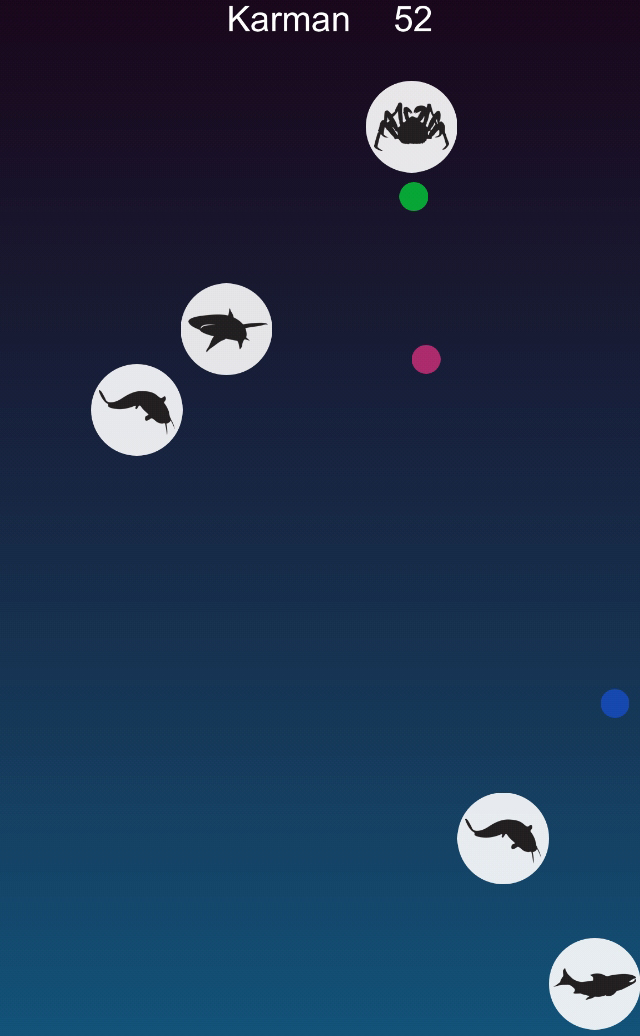Screen dimensions: 640x1036
Task: Tap the catfish bubble near the salmon
Action: tap(503, 838)
